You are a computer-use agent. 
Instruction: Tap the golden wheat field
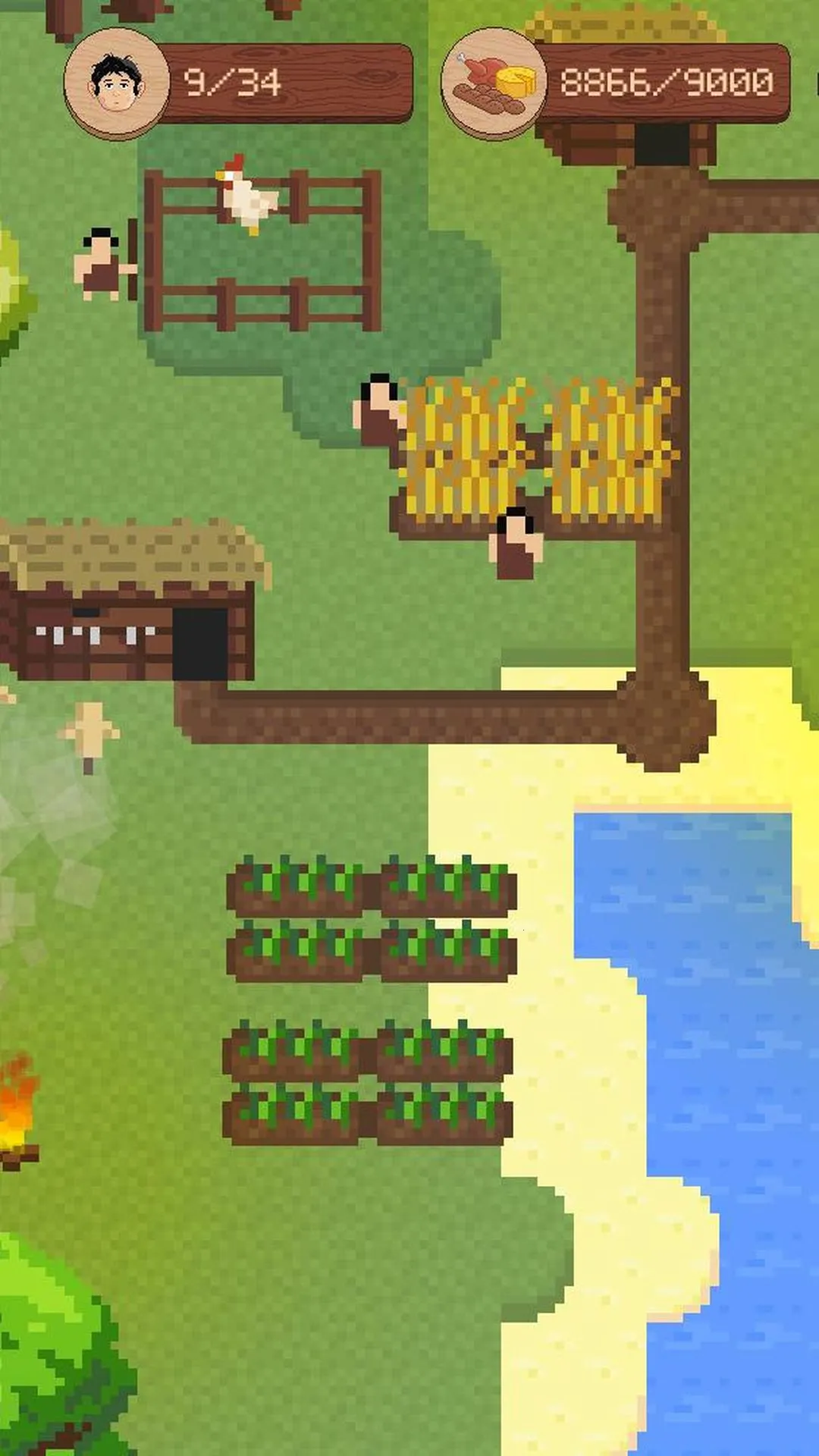tap(540, 452)
